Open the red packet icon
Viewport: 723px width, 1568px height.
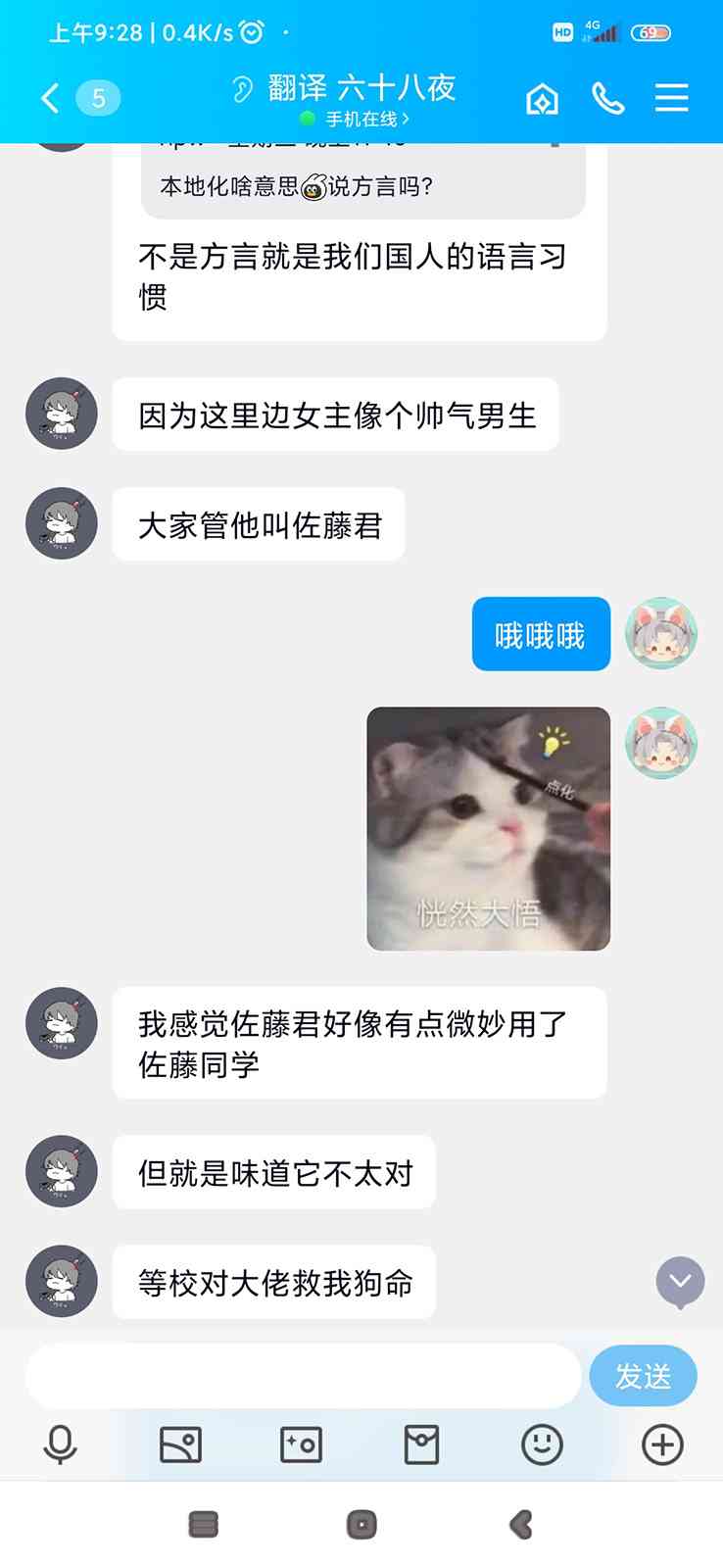click(421, 1444)
